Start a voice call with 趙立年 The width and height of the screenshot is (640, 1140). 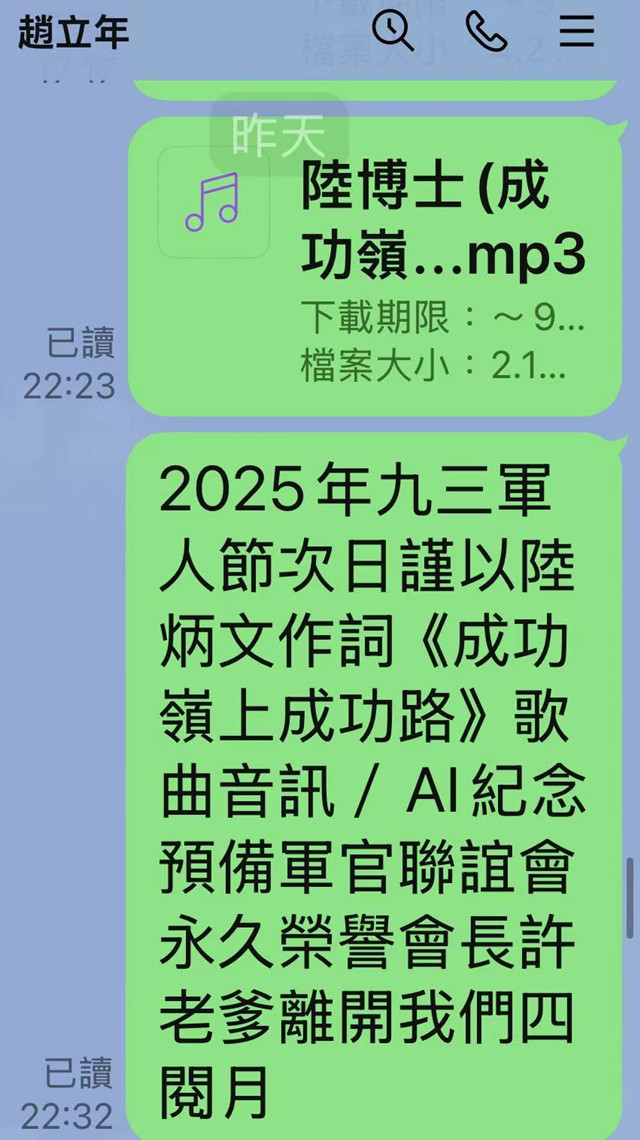[486, 31]
